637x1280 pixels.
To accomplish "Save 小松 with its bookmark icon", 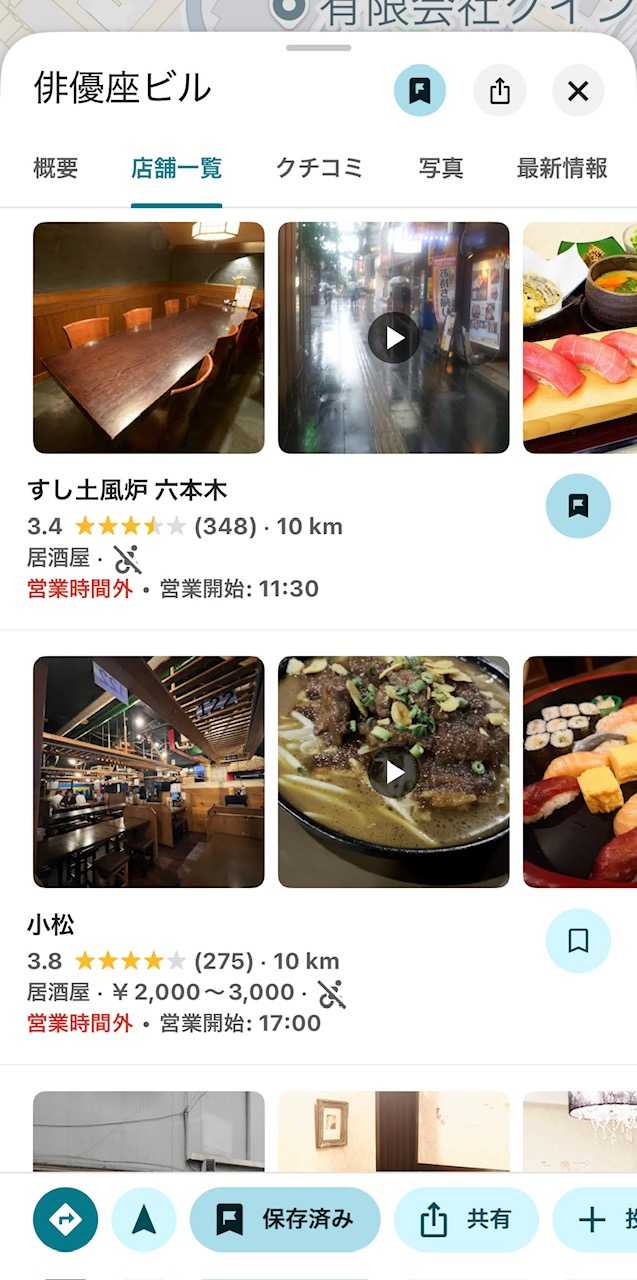I will point(578,941).
